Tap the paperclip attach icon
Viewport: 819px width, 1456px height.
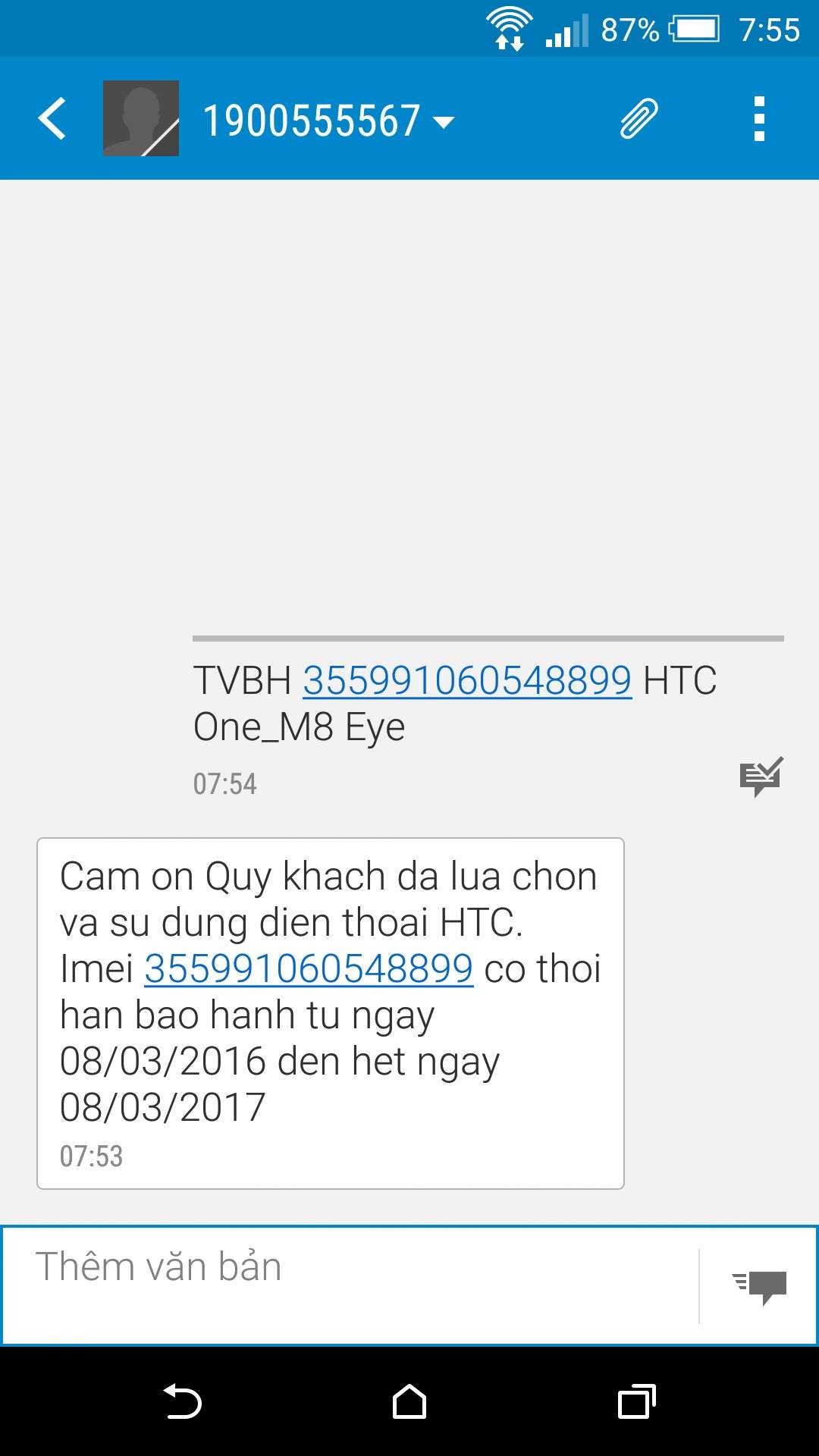click(639, 119)
